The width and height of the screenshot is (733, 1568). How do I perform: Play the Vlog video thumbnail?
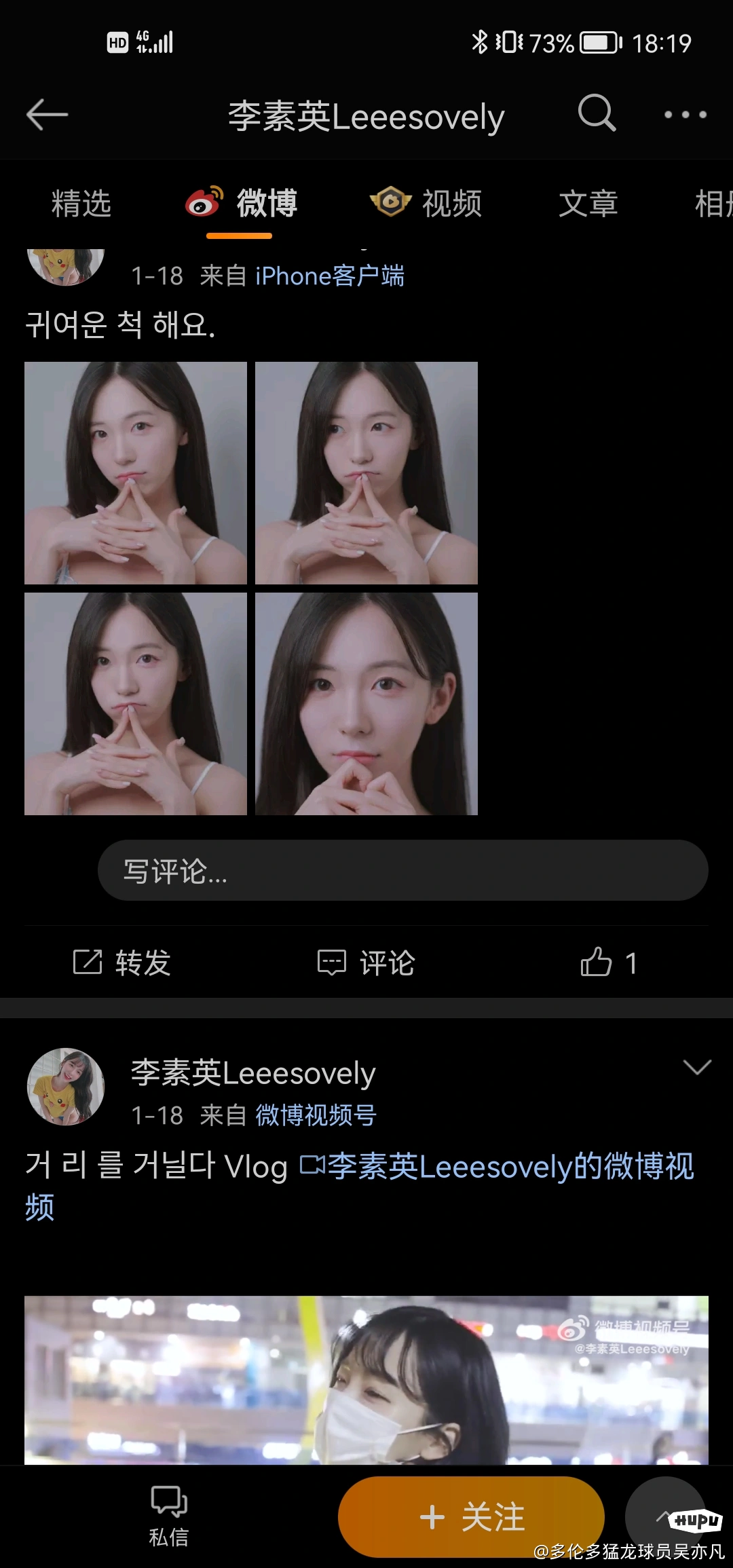pos(366,1380)
